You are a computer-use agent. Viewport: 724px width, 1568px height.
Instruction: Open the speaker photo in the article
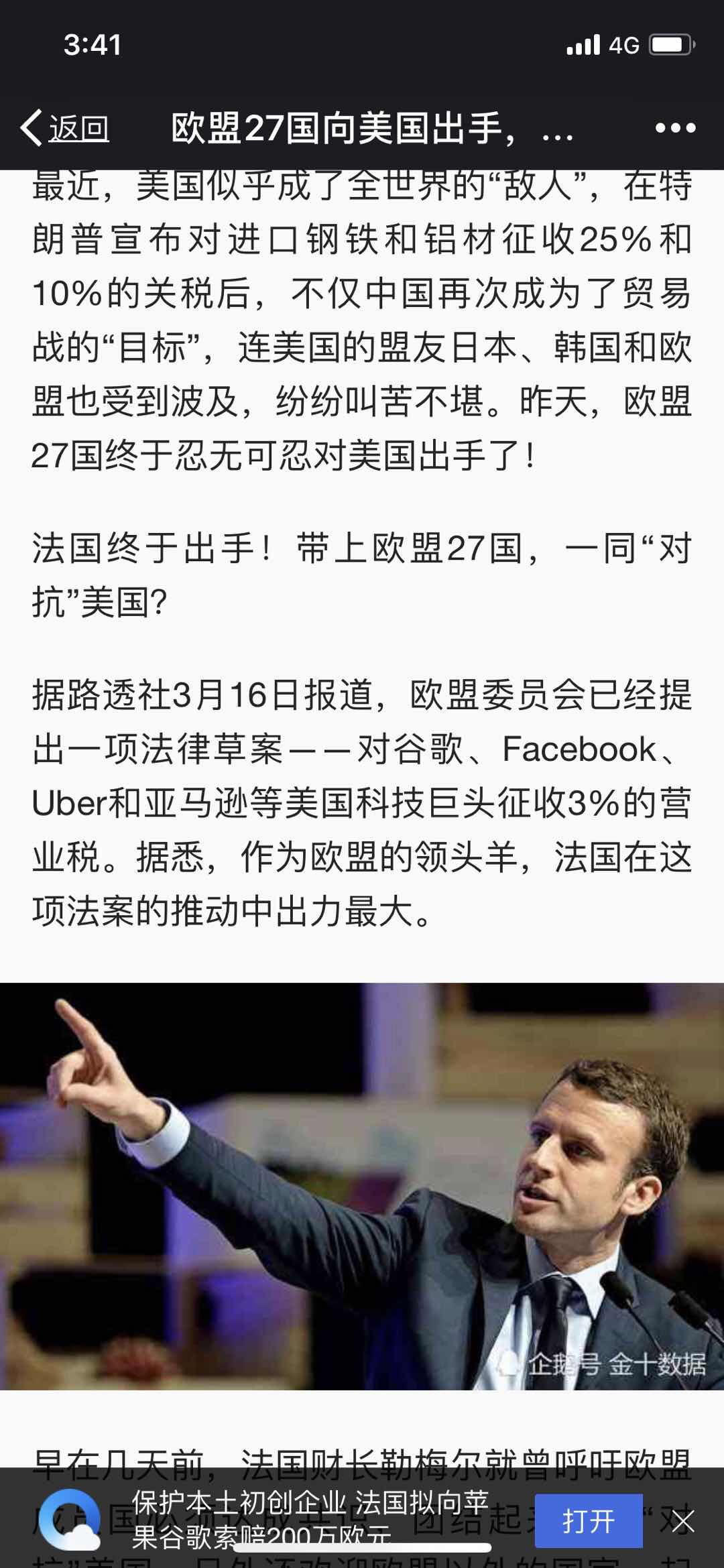point(362,1185)
